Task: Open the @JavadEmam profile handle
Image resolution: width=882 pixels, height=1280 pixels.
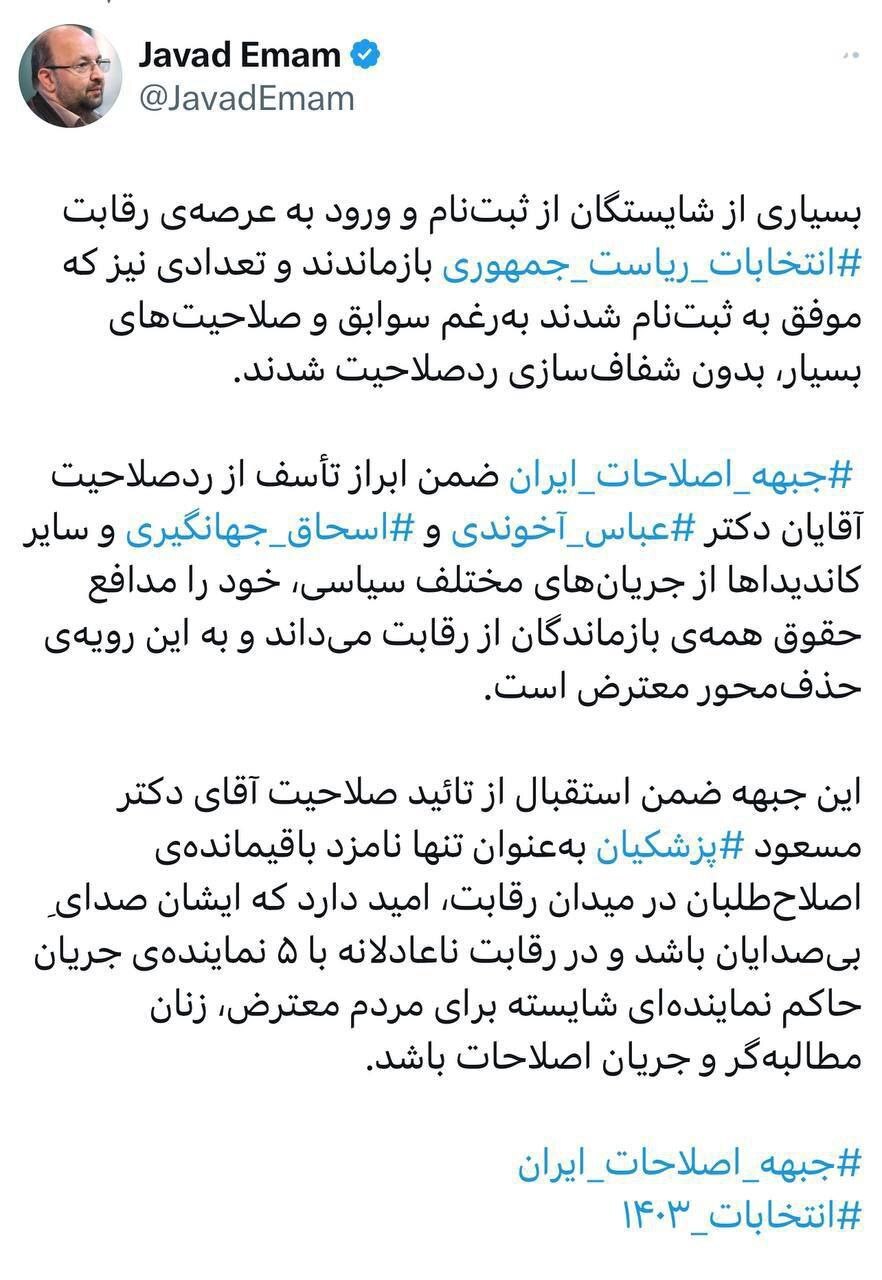Action: (x=246, y=98)
